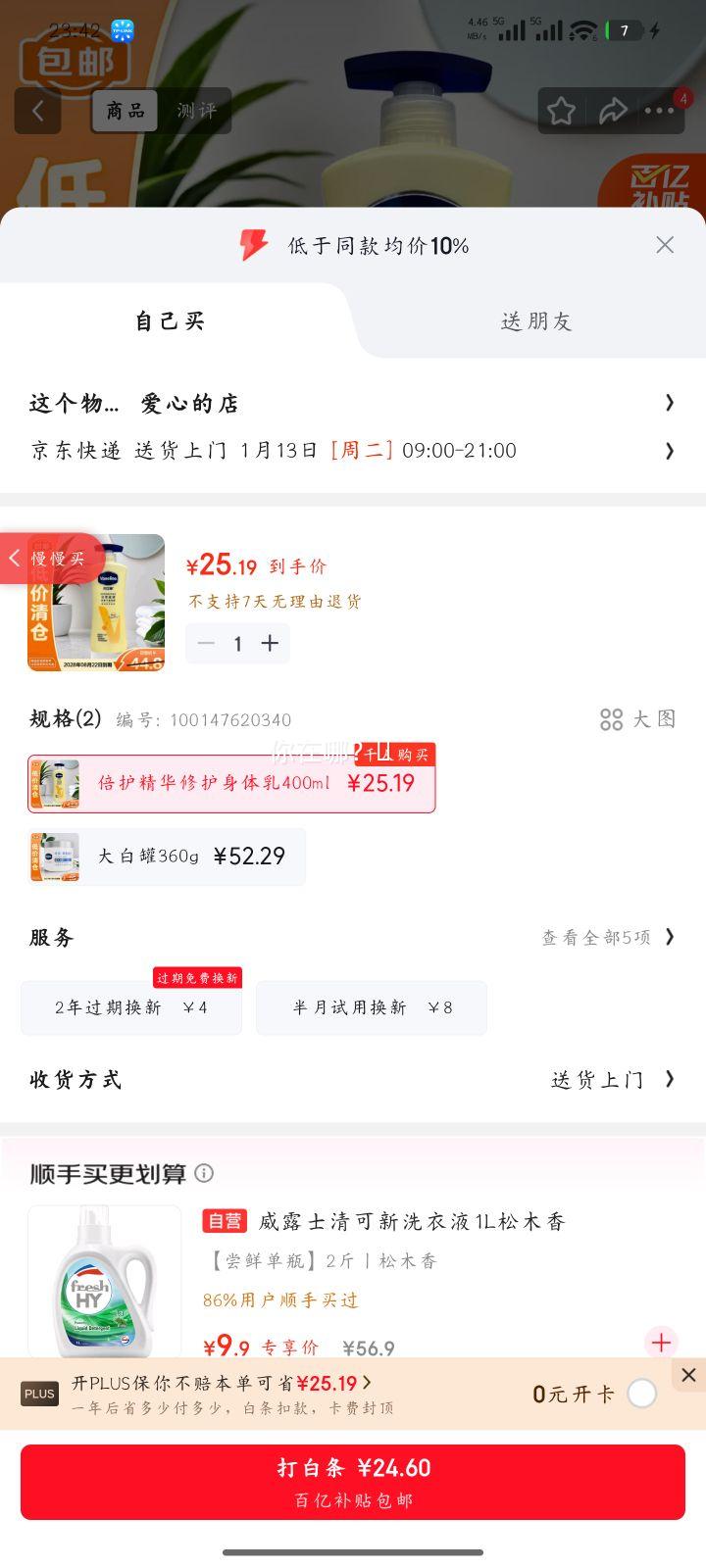Switch to the 送朋友 tab
This screenshot has width=706, height=1568.
coord(536,320)
